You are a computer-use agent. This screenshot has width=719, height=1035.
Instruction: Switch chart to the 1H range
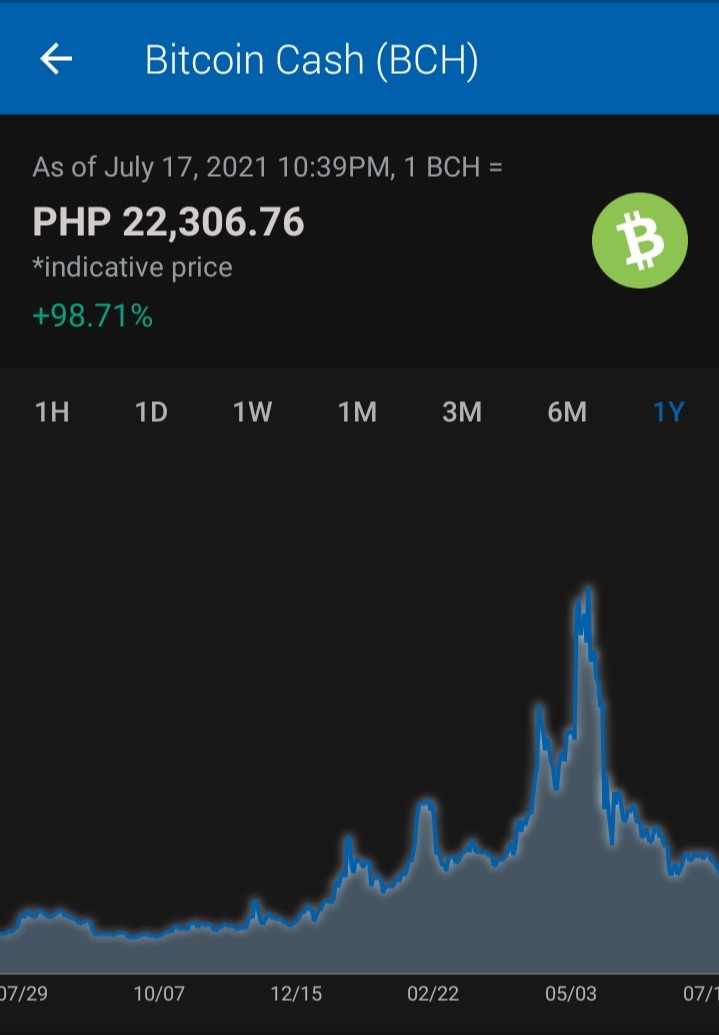point(52,413)
